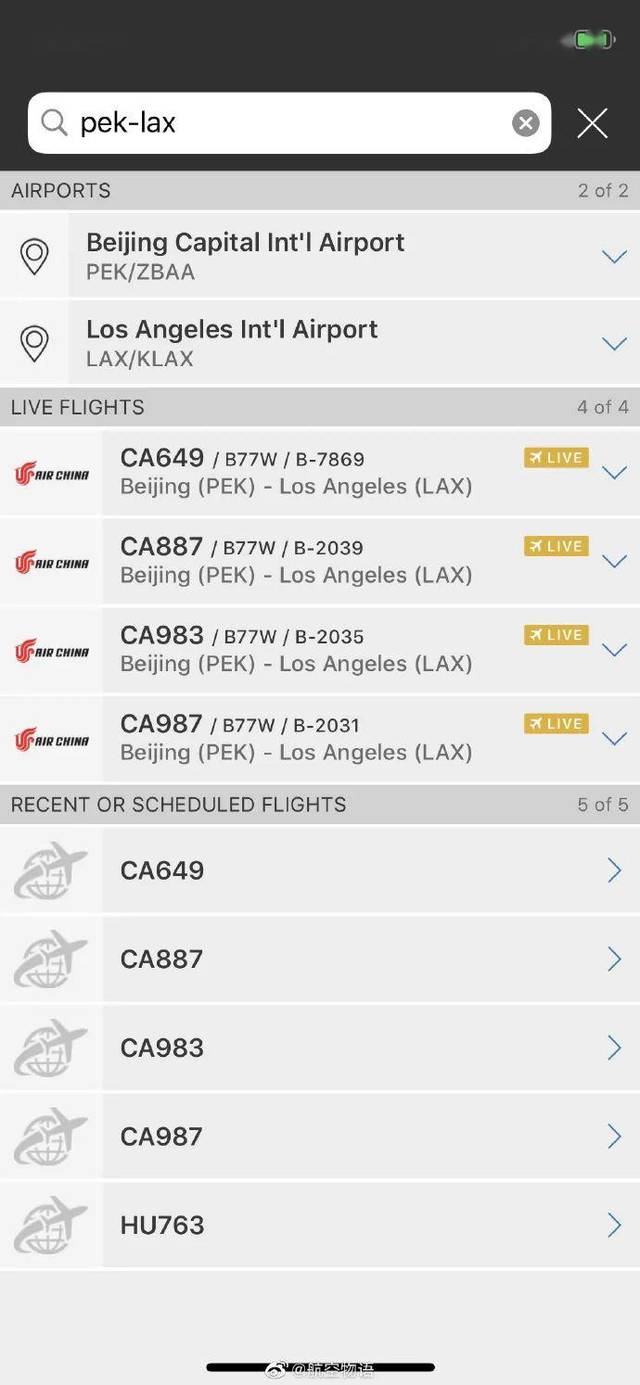Close the search screen

pos(592,123)
